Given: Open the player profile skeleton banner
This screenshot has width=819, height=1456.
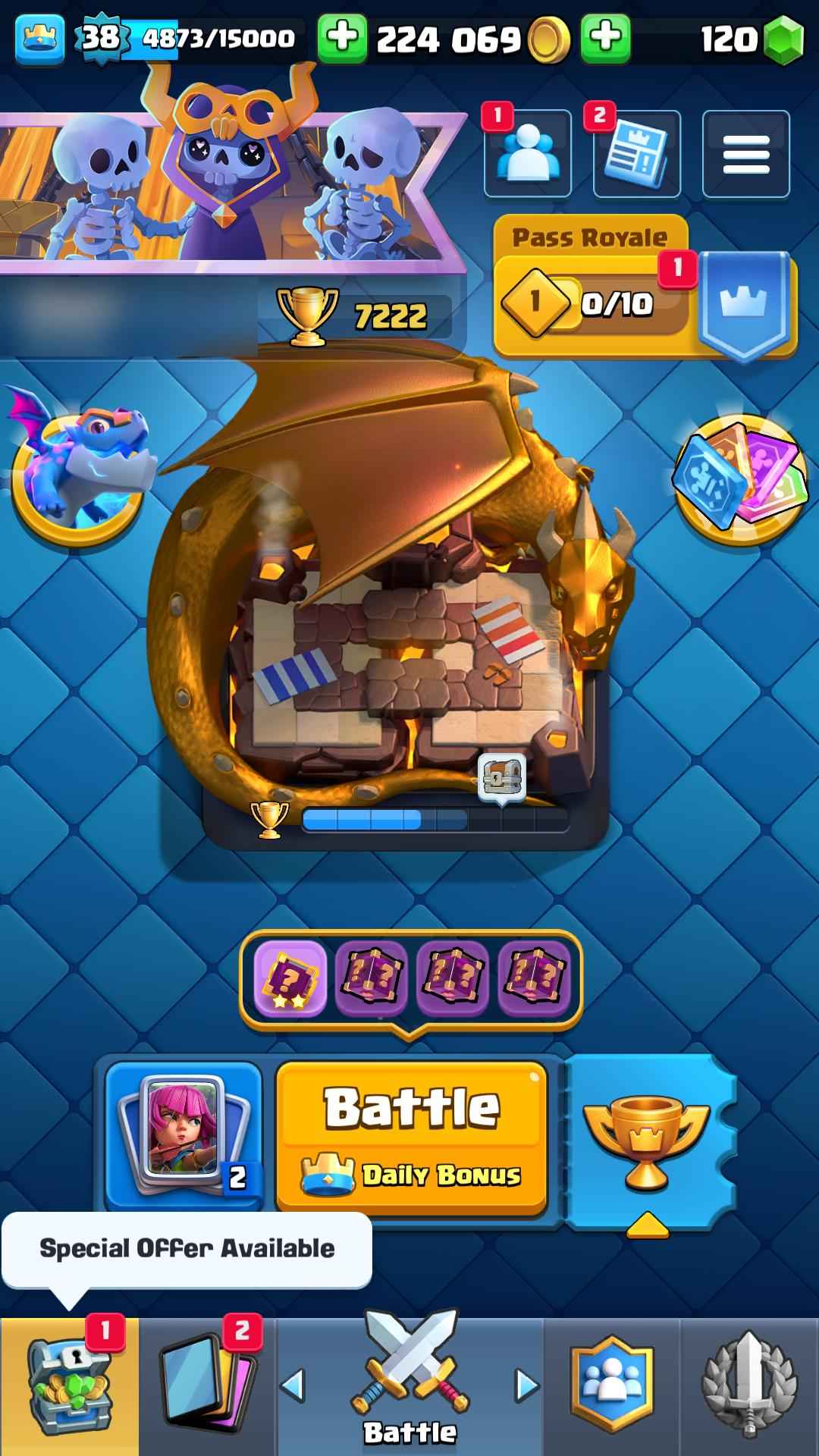Looking at the screenshot, I should point(227,190).
